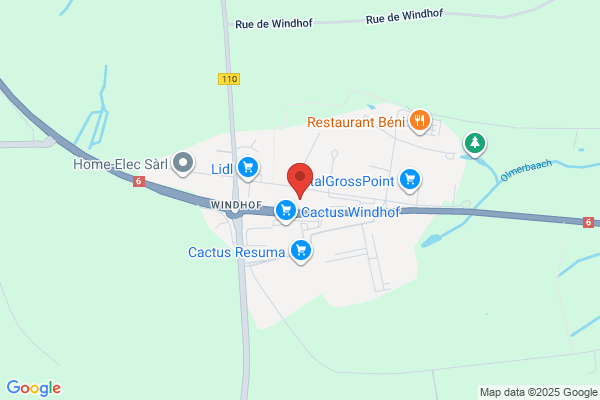Tap the Cactus Windhof store marker
Image resolution: width=600 pixels, height=400 pixels.
click(x=286, y=211)
